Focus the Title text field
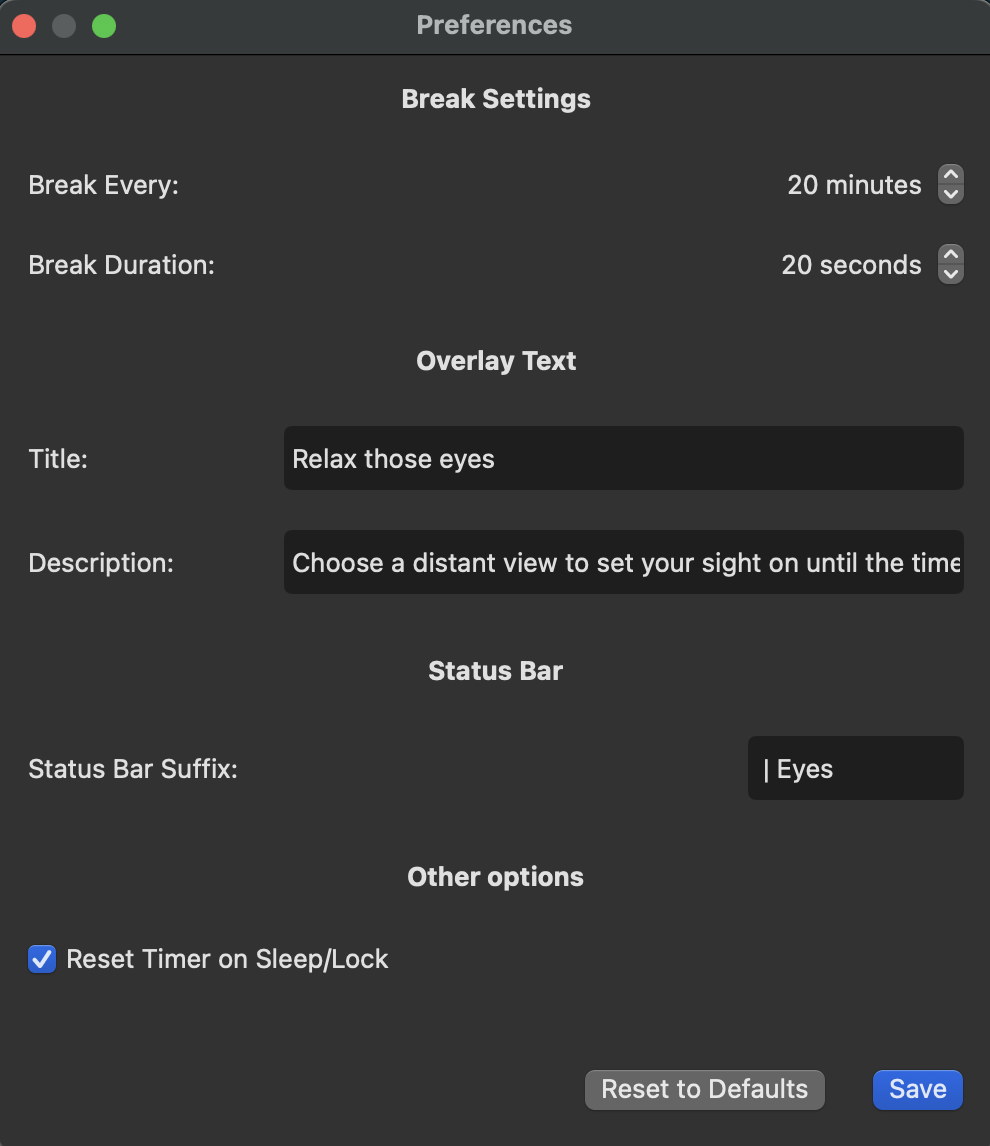990x1146 pixels. (623, 459)
